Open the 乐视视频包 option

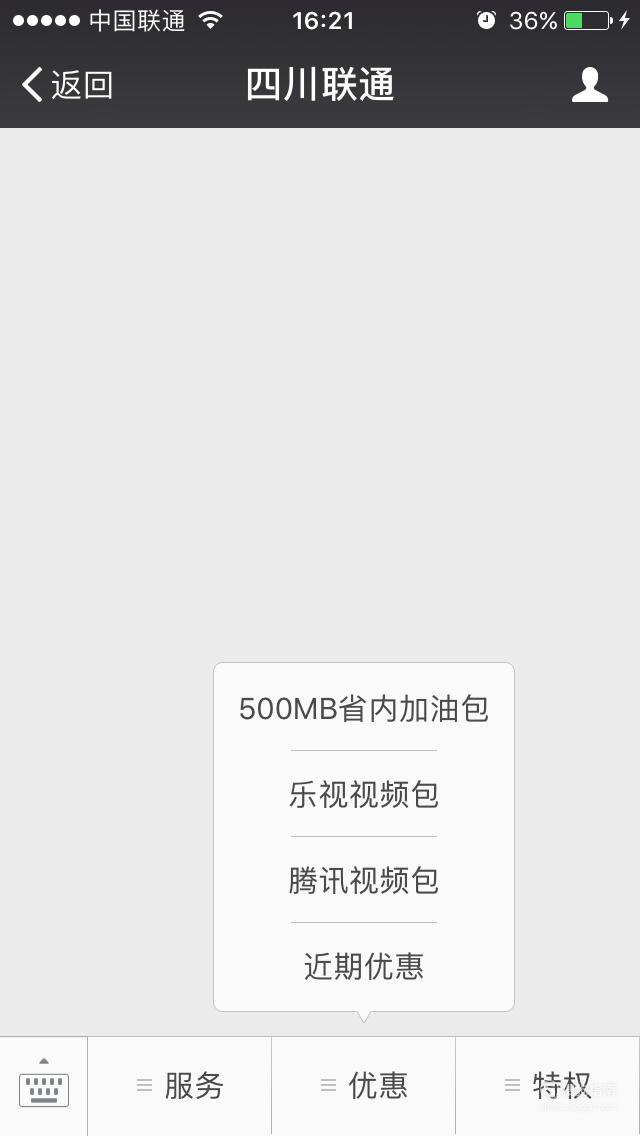364,794
